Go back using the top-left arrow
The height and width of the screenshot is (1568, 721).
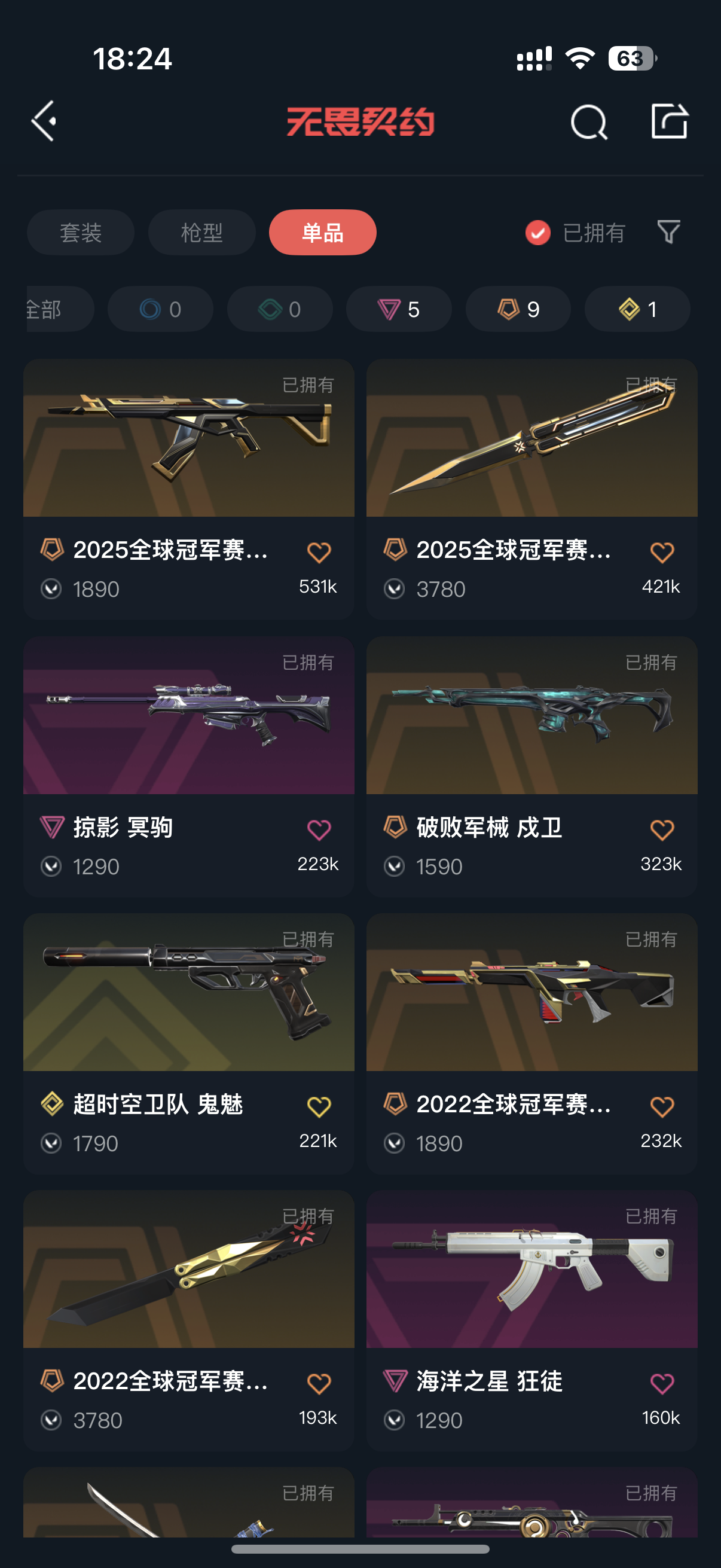click(x=44, y=121)
